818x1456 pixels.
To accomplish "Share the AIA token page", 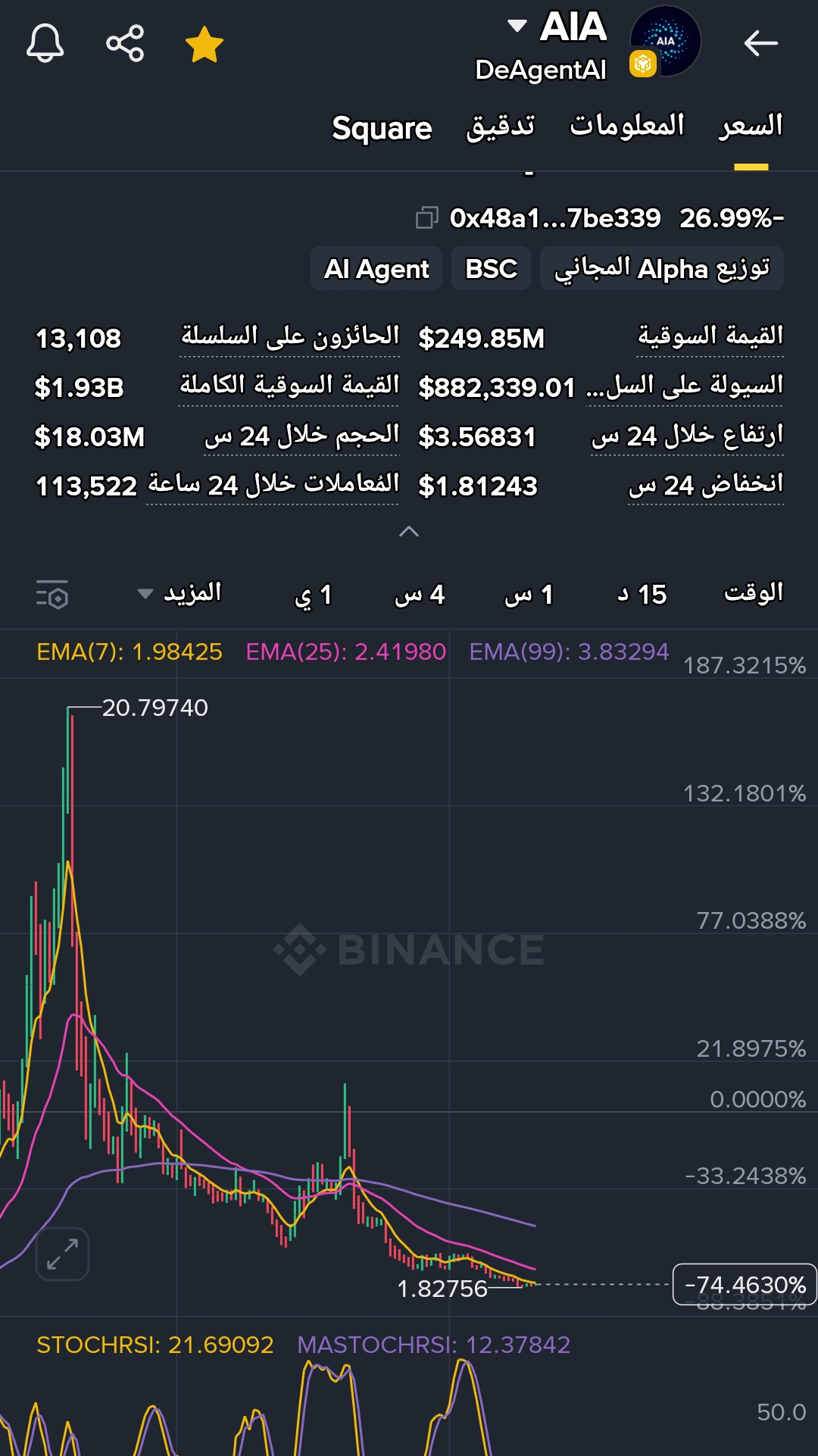I will click(125, 43).
